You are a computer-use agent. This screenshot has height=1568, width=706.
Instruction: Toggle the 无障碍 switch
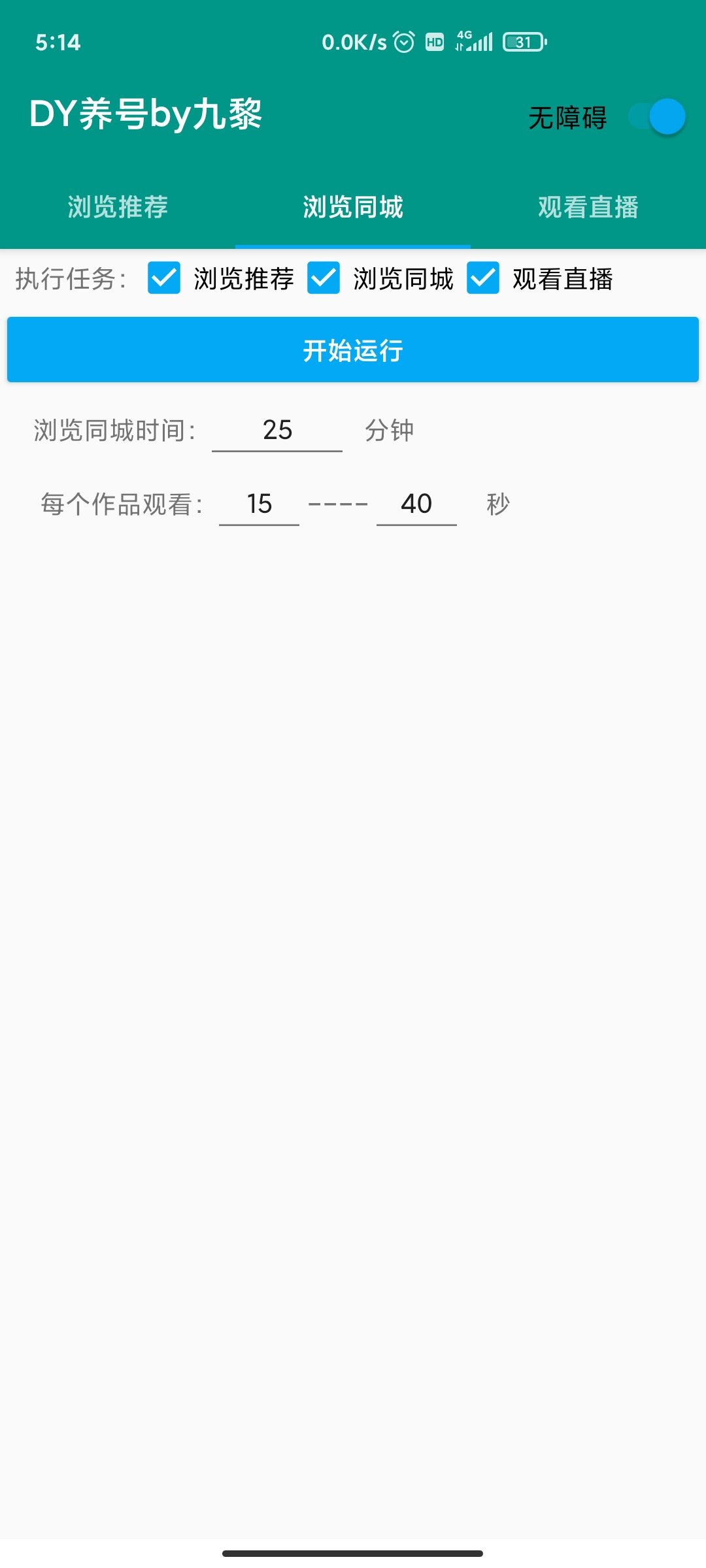(656, 117)
